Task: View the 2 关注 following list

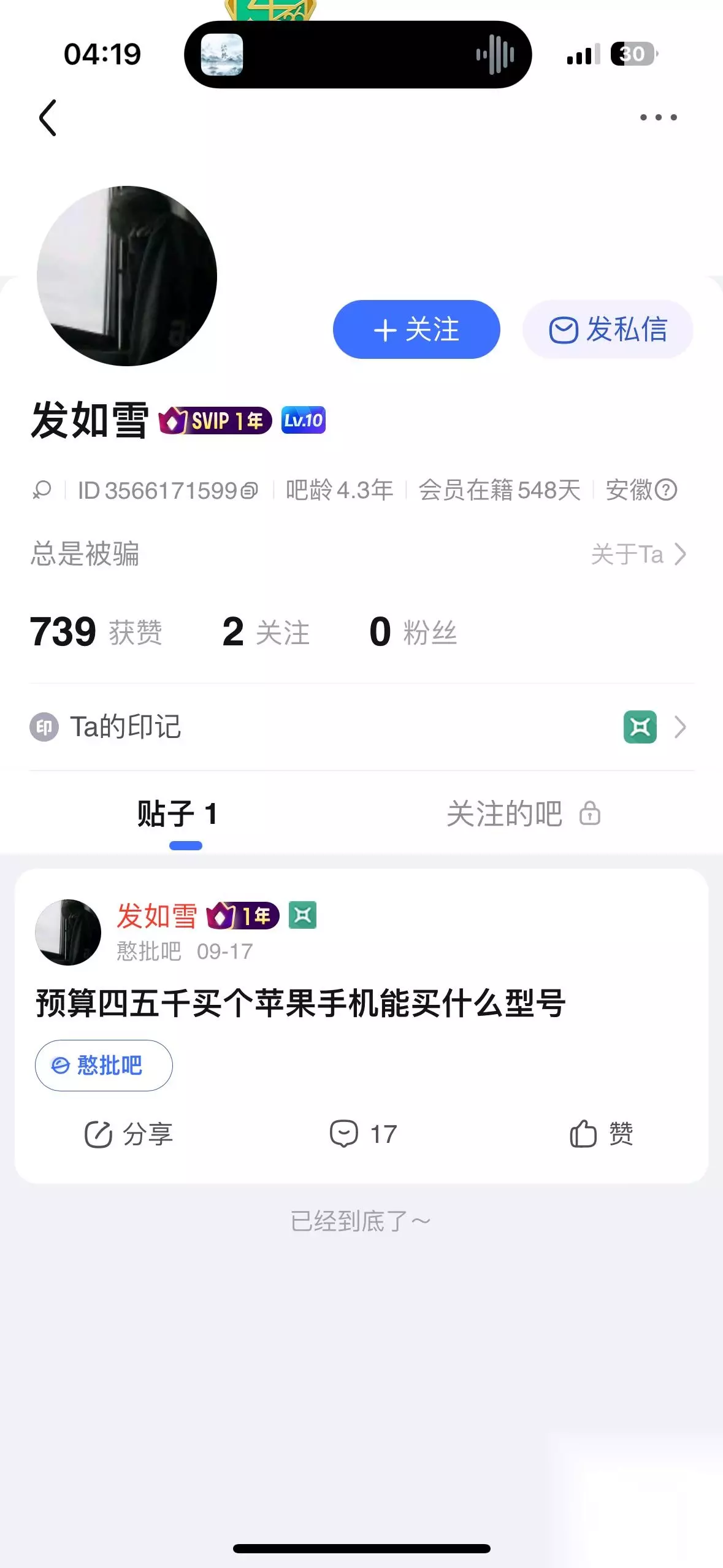Action: point(266,632)
